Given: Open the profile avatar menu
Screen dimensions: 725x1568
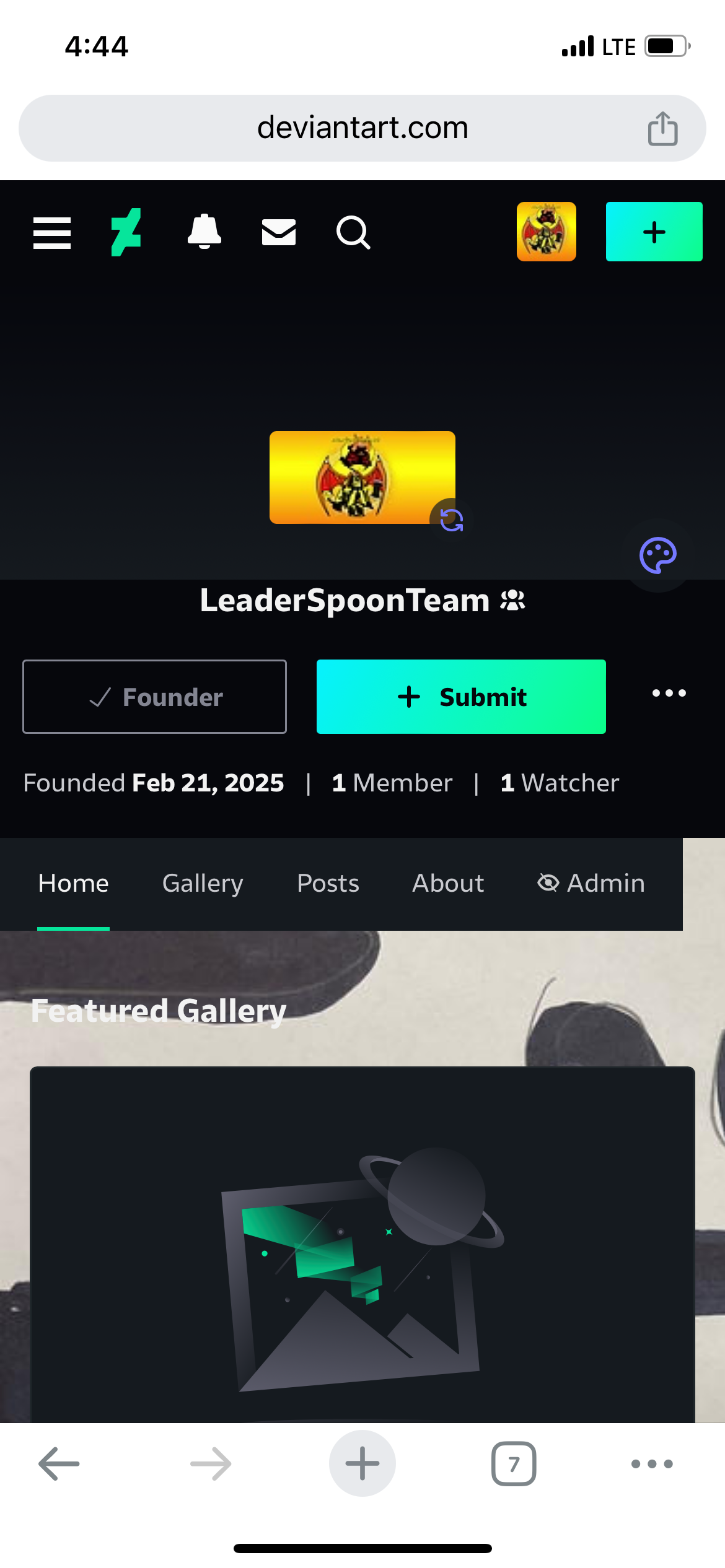Looking at the screenshot, I should [x=546, y=232].
